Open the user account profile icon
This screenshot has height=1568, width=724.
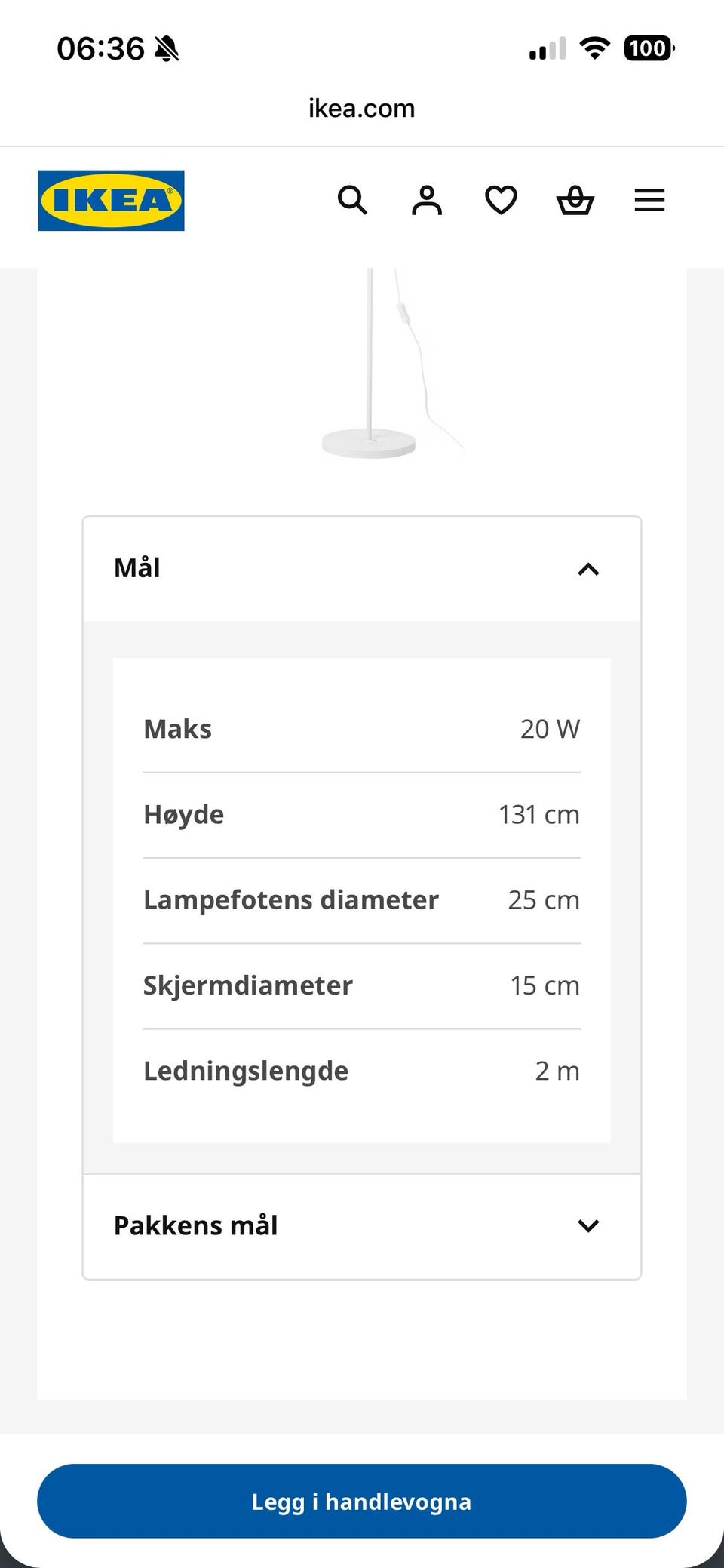point(427,201)
